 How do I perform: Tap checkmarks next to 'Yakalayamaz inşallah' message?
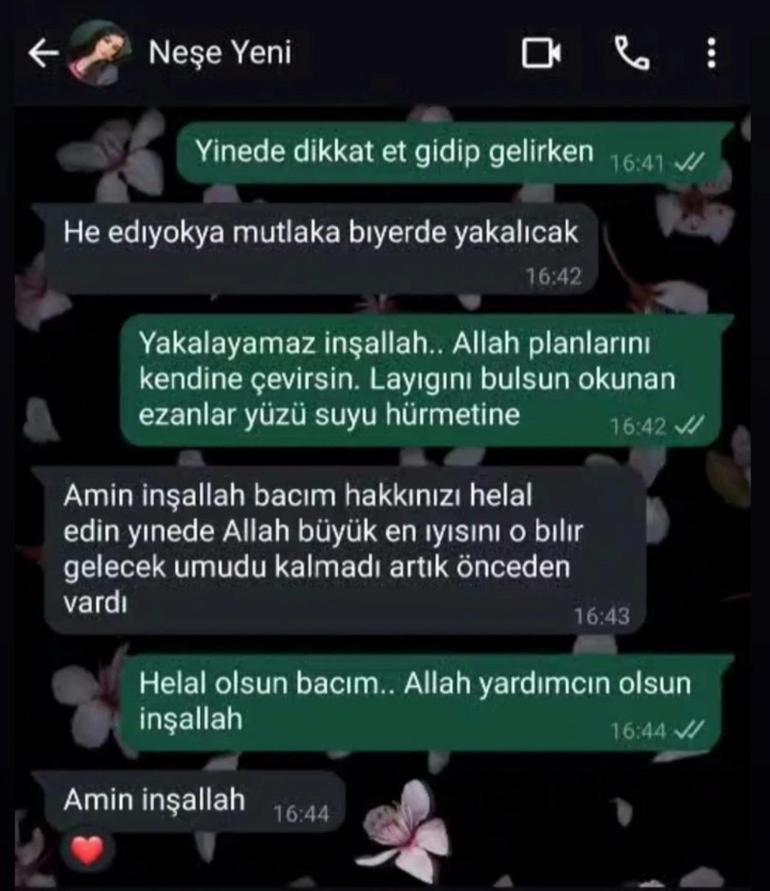click(x=687, y=422)
